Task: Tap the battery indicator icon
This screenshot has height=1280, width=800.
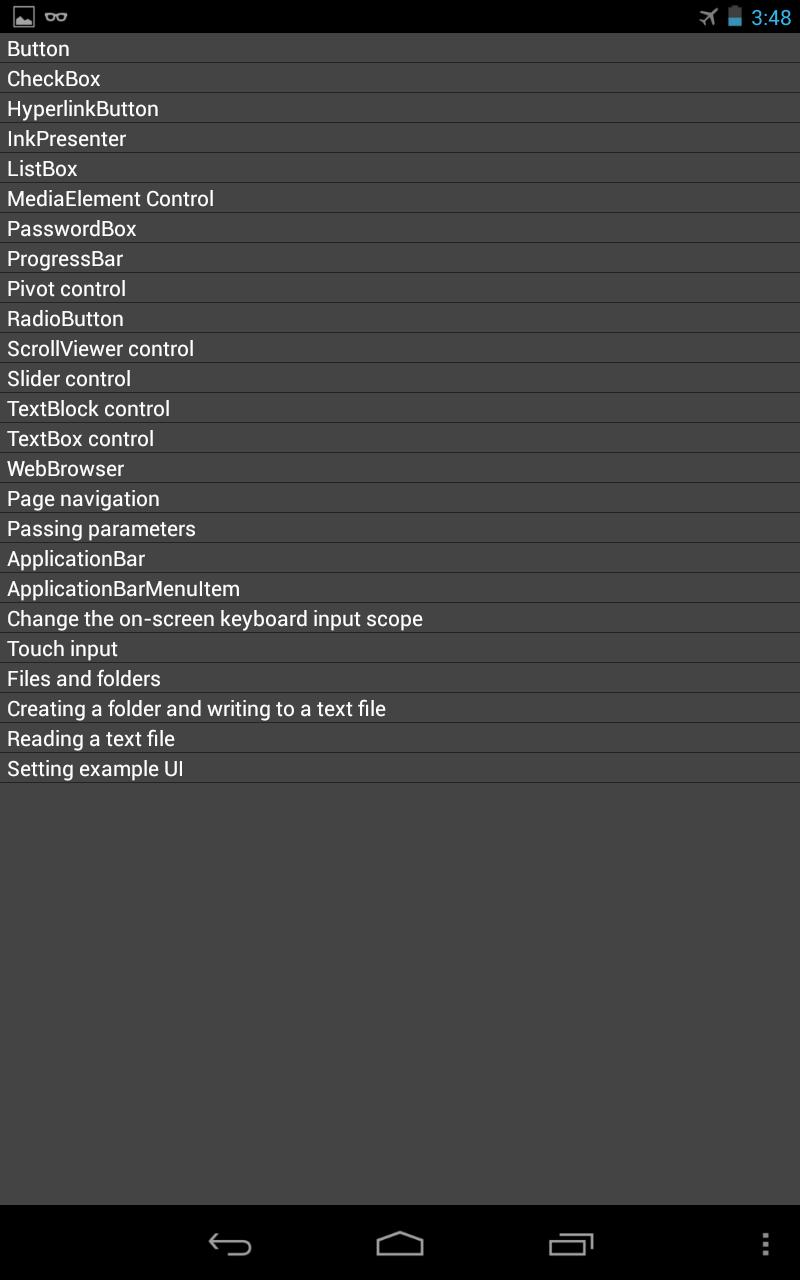Action: click(737, 16)
